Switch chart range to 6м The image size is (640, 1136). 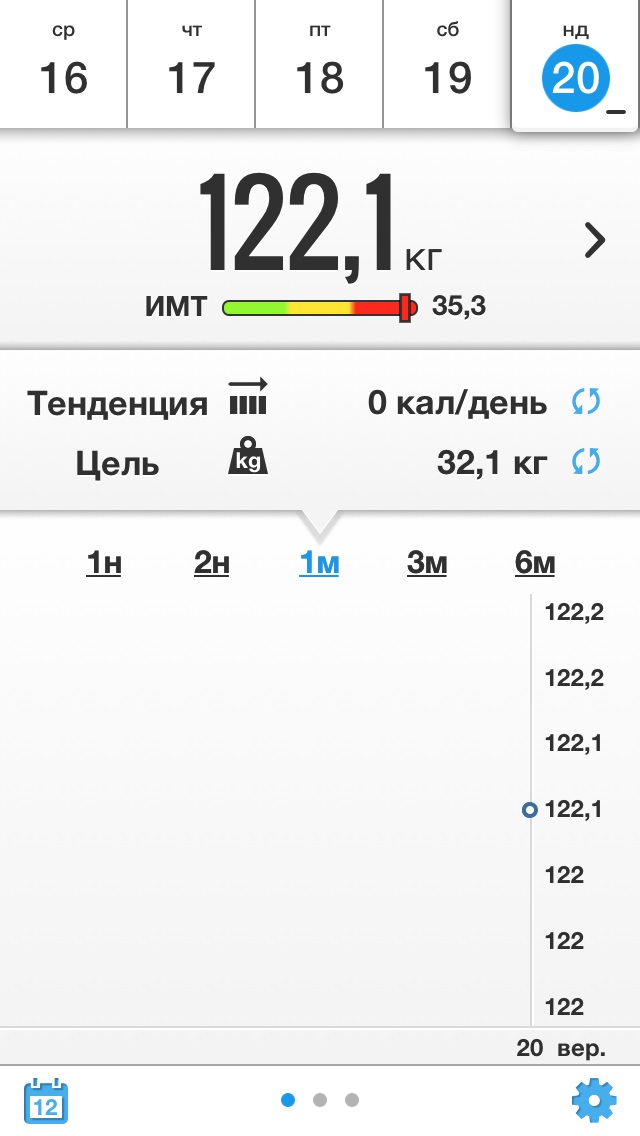point(535,564)
